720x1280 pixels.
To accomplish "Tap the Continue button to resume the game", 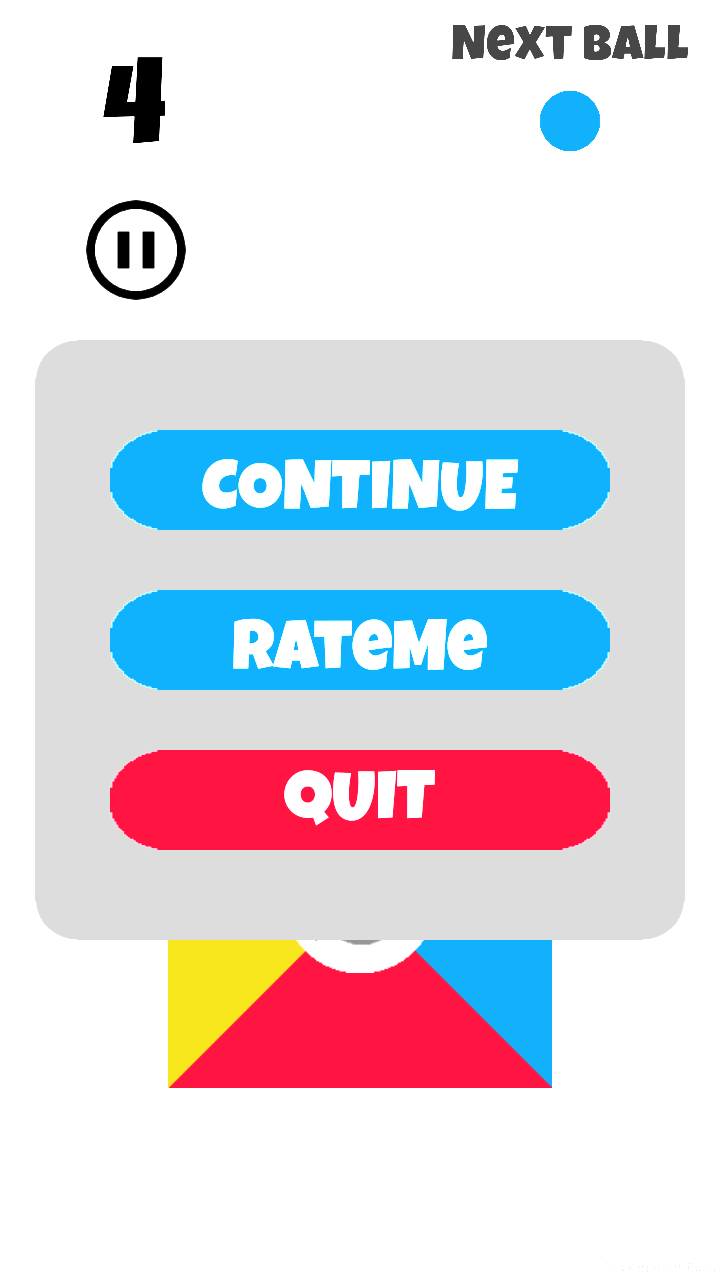I will 360,481.
